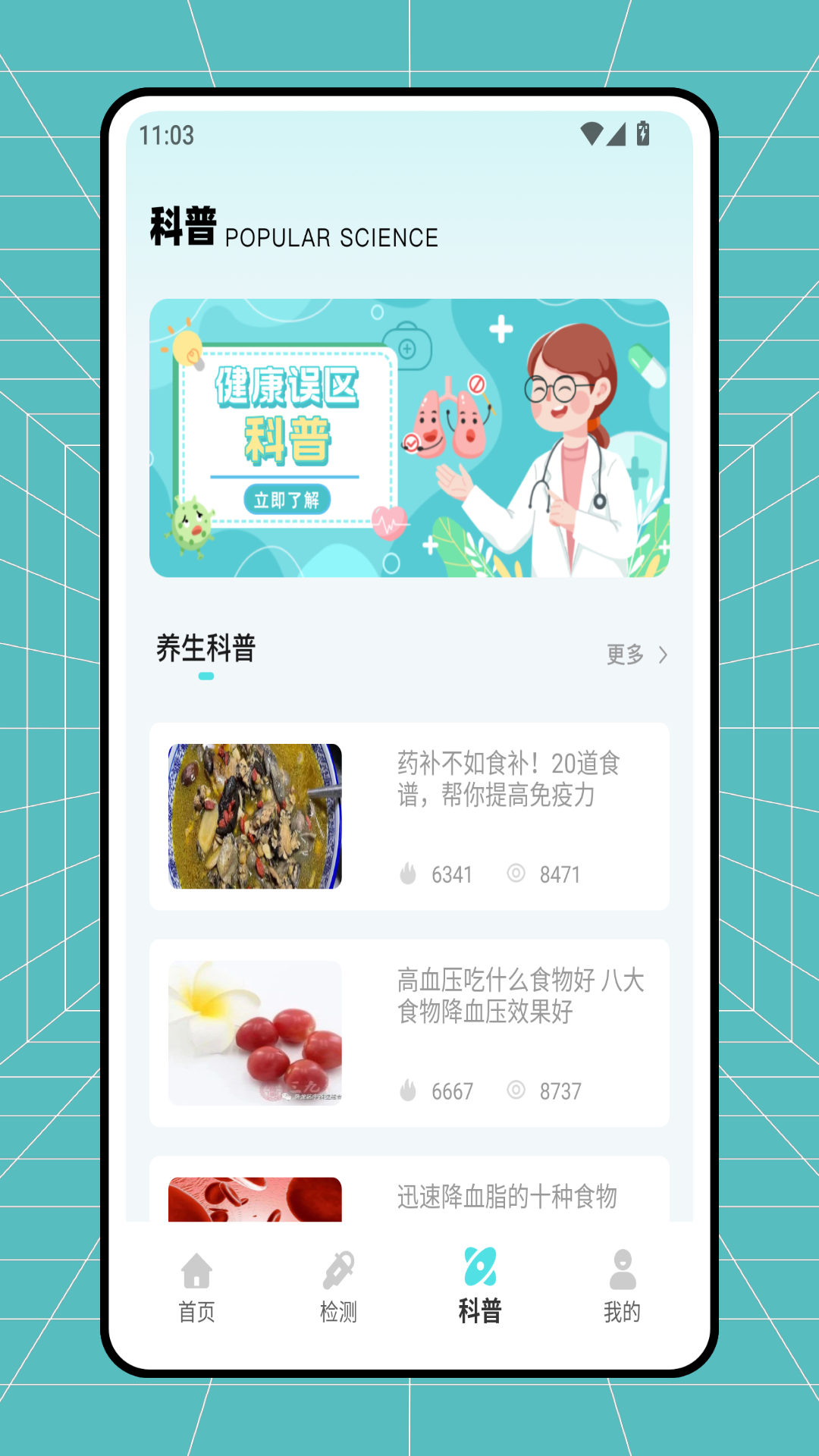Select the person icon above 我的
Viewport: 819px width, 1456px height.
[623, 1267]
